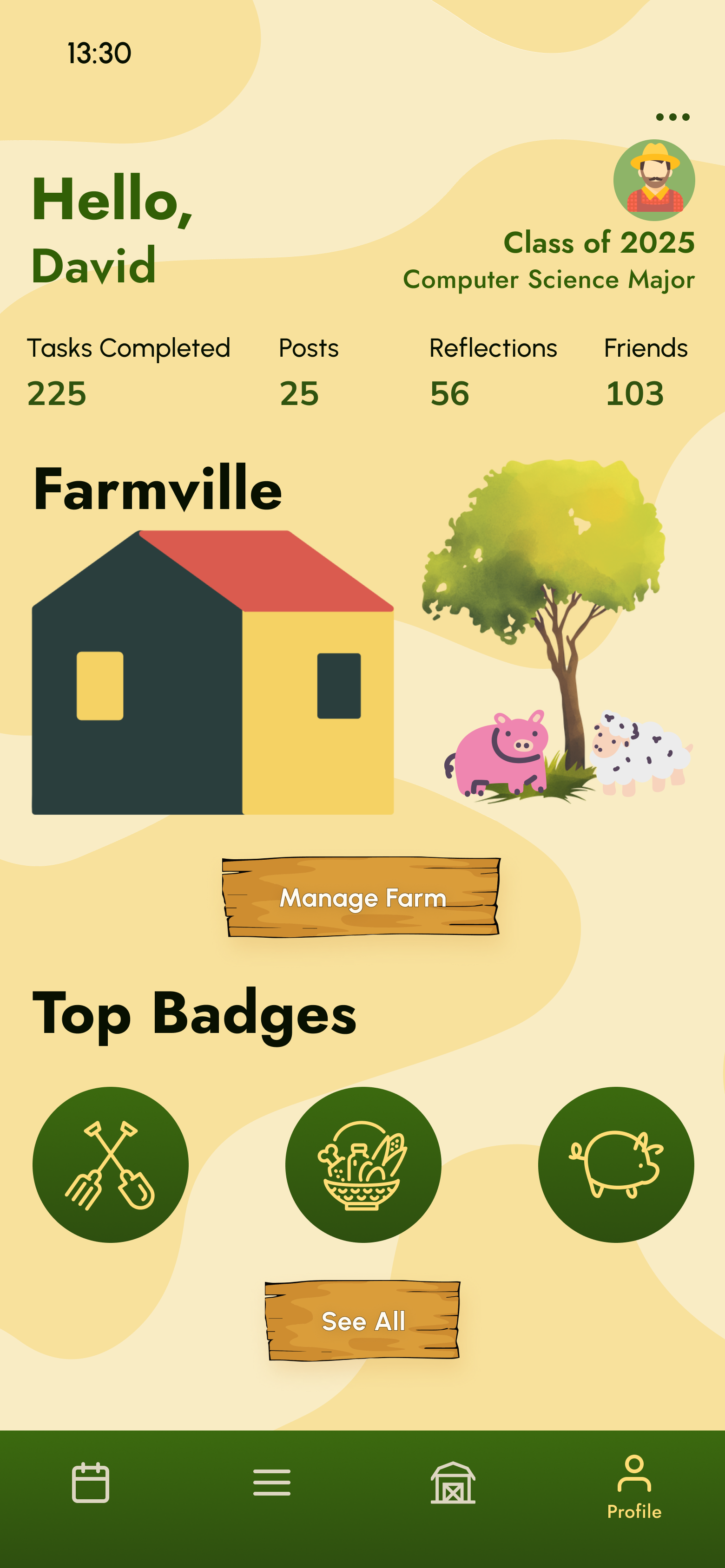This screenshot has width=725, height=1568.
Task: Open the food basket badge
Action: tap(363, 1164)
